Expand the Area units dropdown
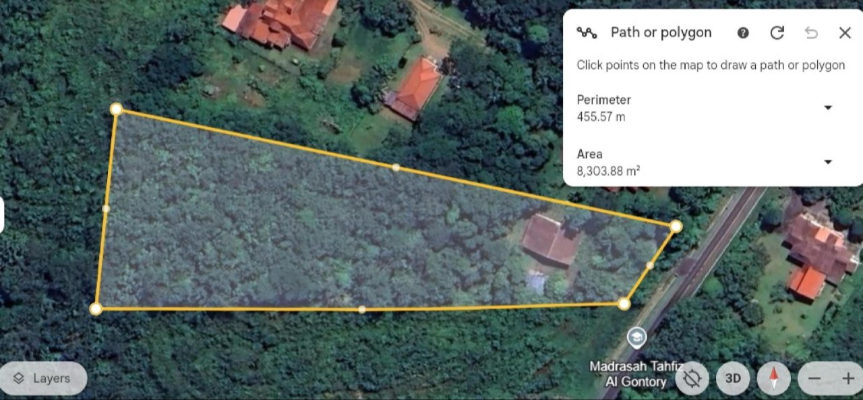This screenshot has width=863, height=400. (x=827, y=162)
